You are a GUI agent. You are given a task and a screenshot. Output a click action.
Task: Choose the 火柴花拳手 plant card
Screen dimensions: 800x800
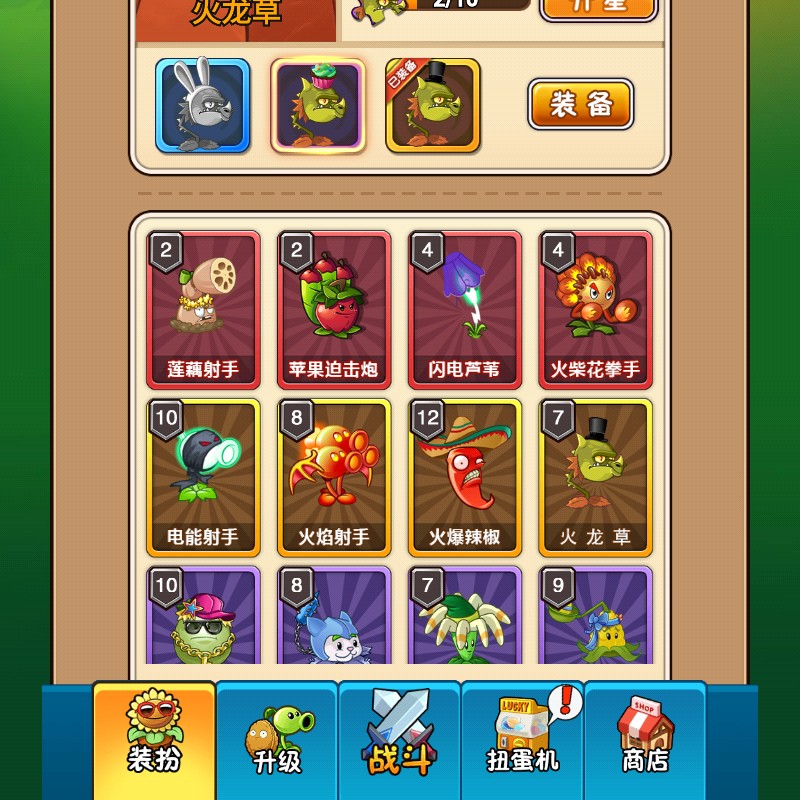coord(595,310)
